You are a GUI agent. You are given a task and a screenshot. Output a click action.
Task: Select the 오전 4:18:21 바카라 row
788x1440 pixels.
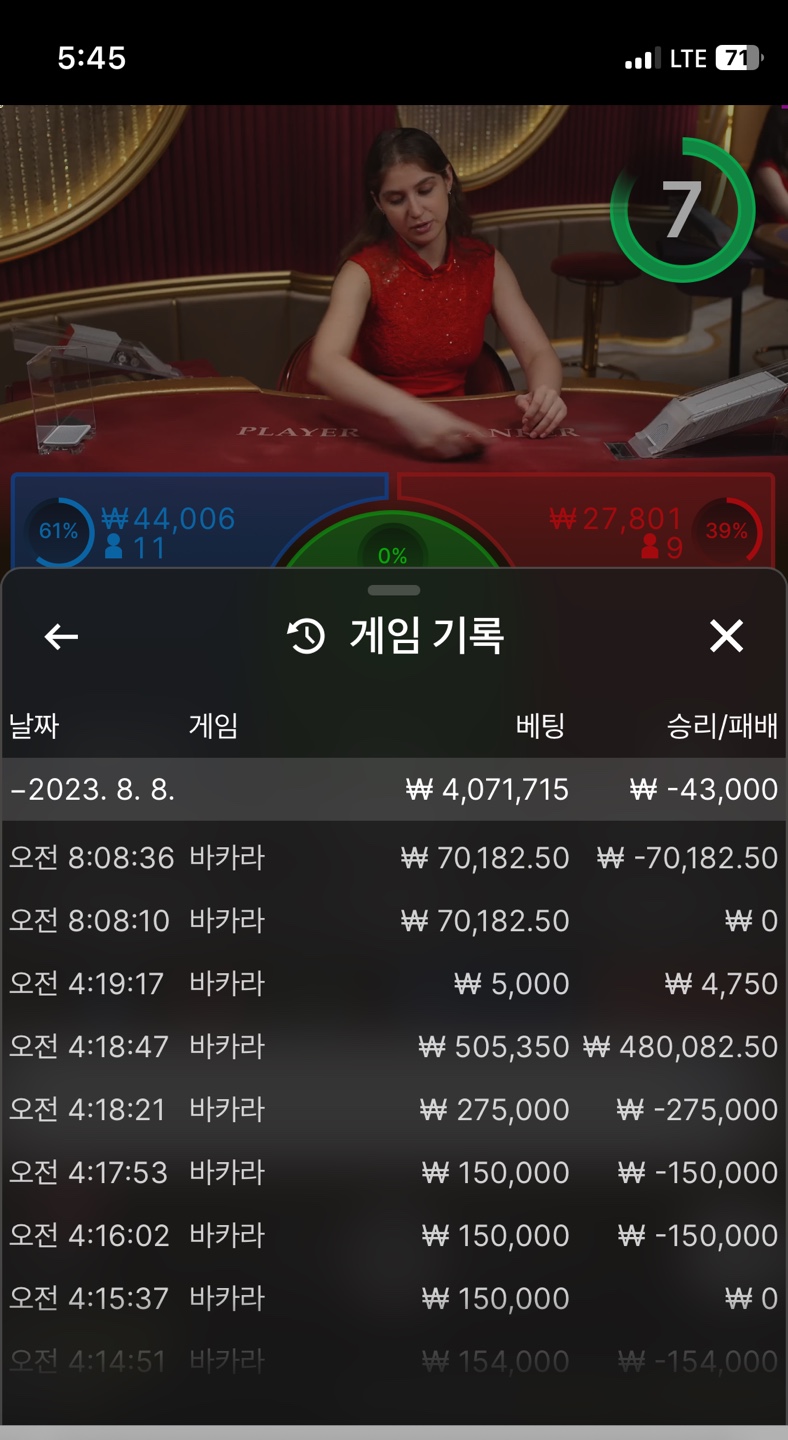pyautogui.click(x=394, y=1109)
